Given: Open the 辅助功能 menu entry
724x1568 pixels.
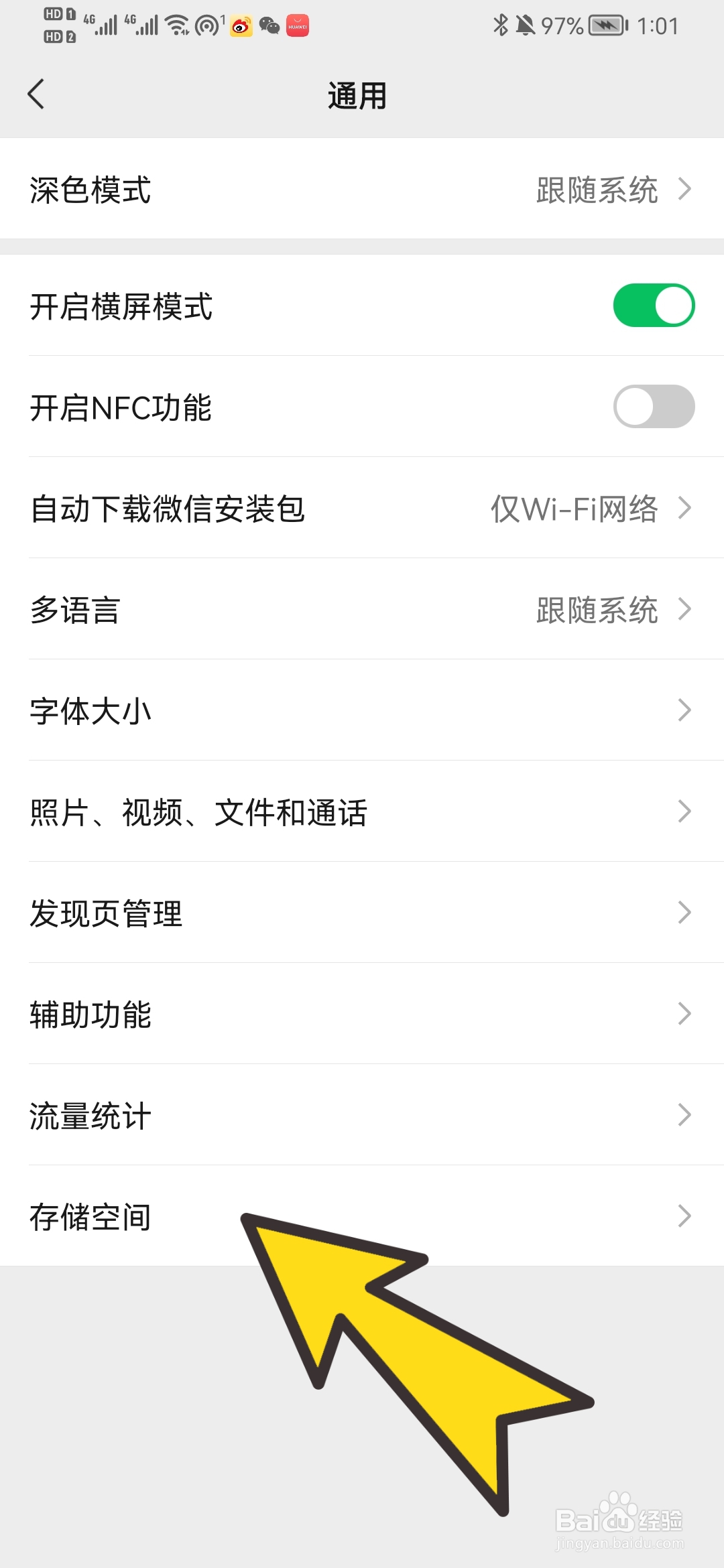Looking at the screenshot, I should pyautogui.click(x=362, y=1014).
